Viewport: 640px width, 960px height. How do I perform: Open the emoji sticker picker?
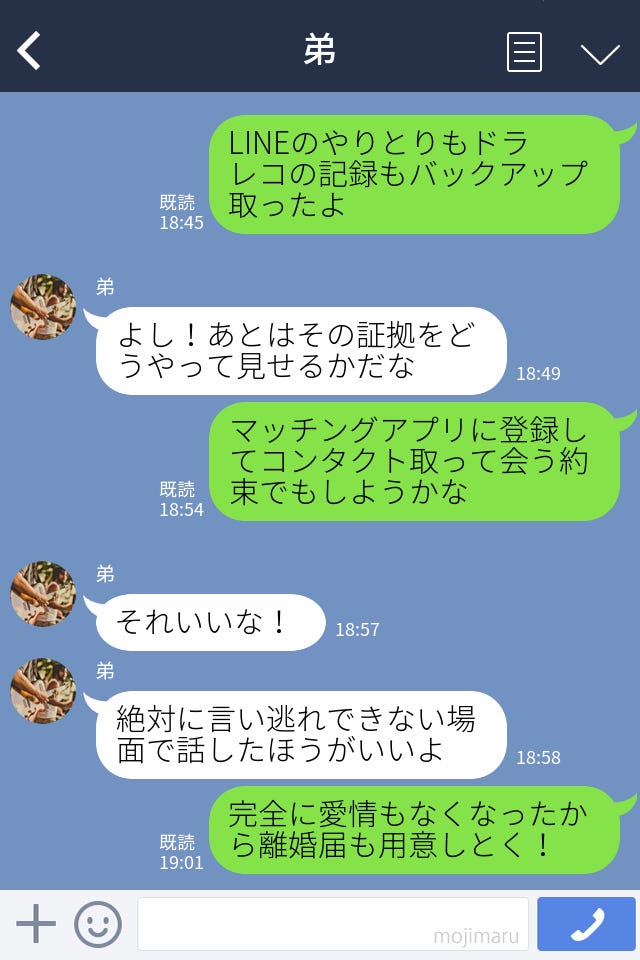[x=98, y=924]
